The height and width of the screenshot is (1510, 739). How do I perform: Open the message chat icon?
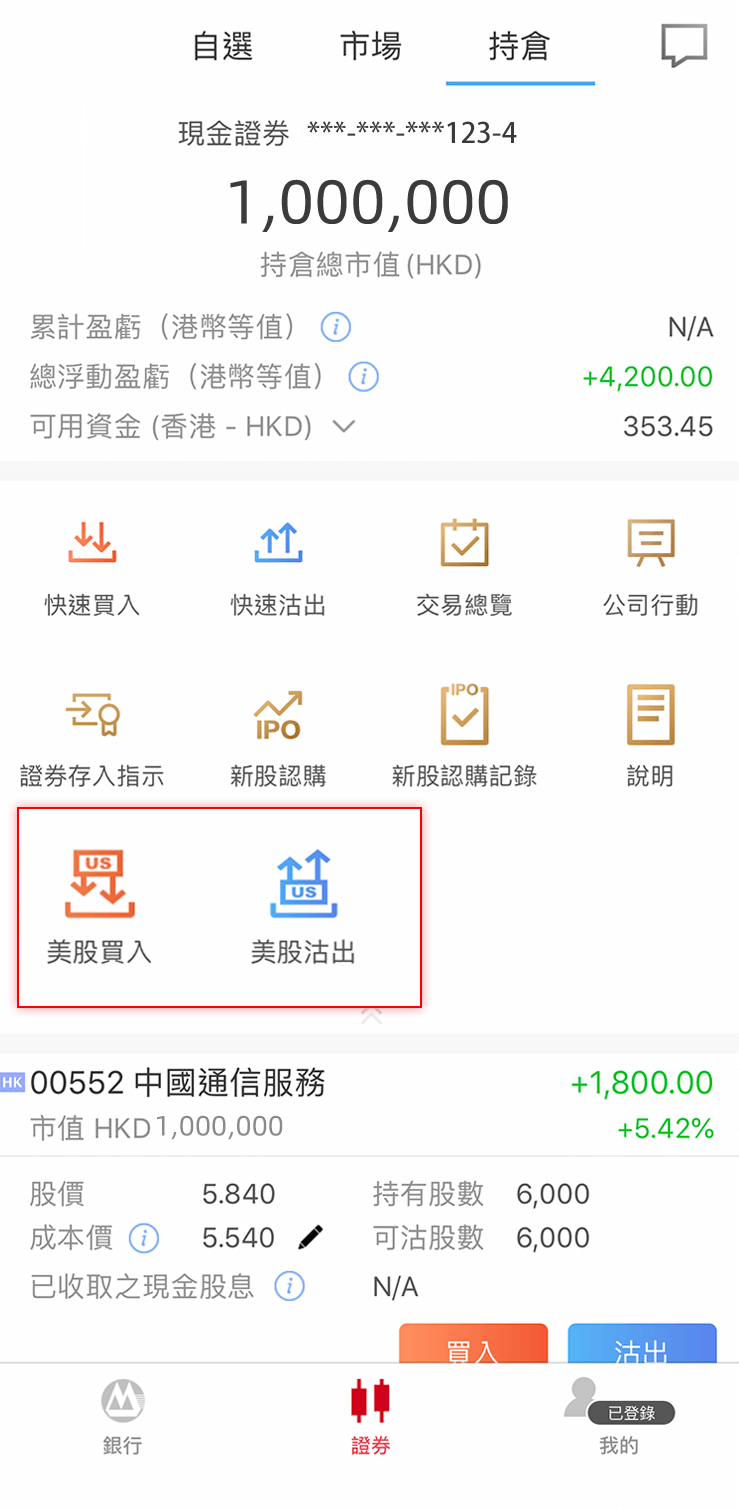(x=684, y=46)
